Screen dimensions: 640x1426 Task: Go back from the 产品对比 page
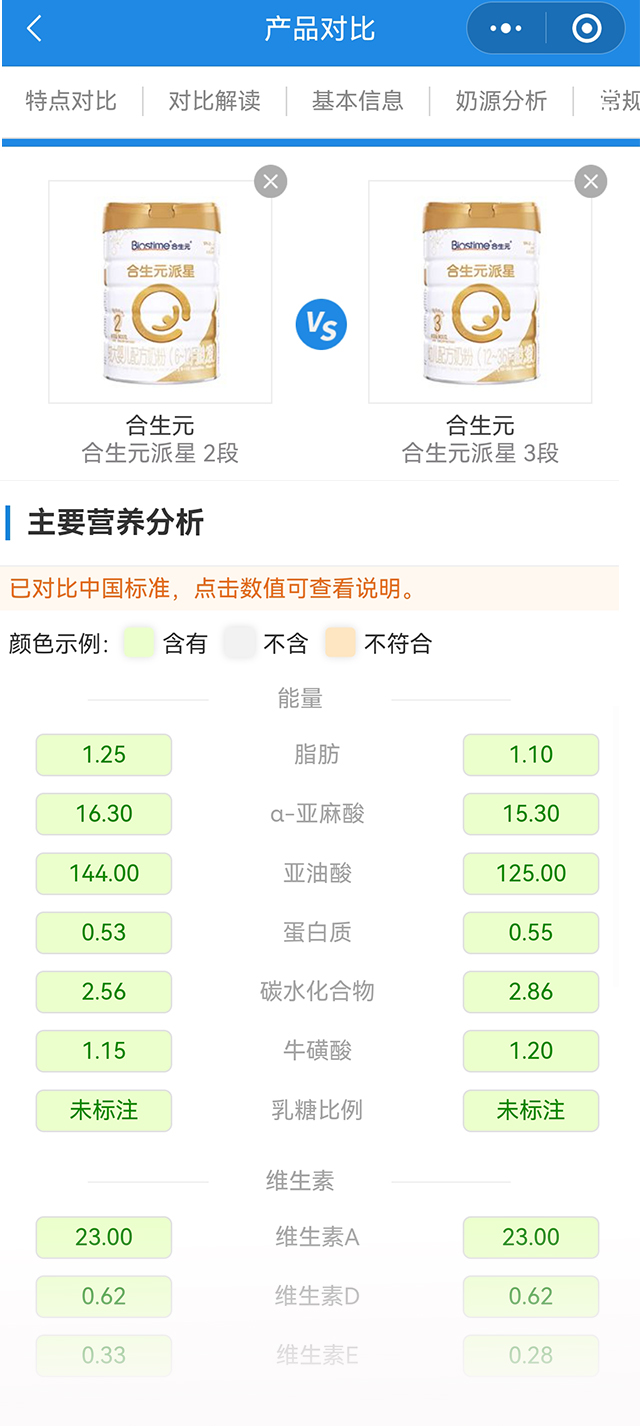[x=35, y=29]
